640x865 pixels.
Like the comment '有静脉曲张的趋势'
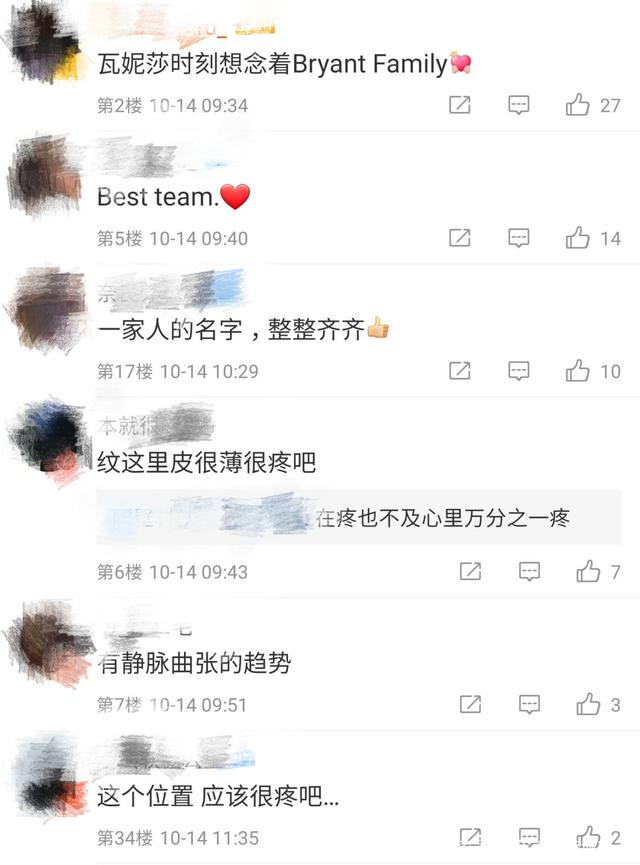coord(588,705)
